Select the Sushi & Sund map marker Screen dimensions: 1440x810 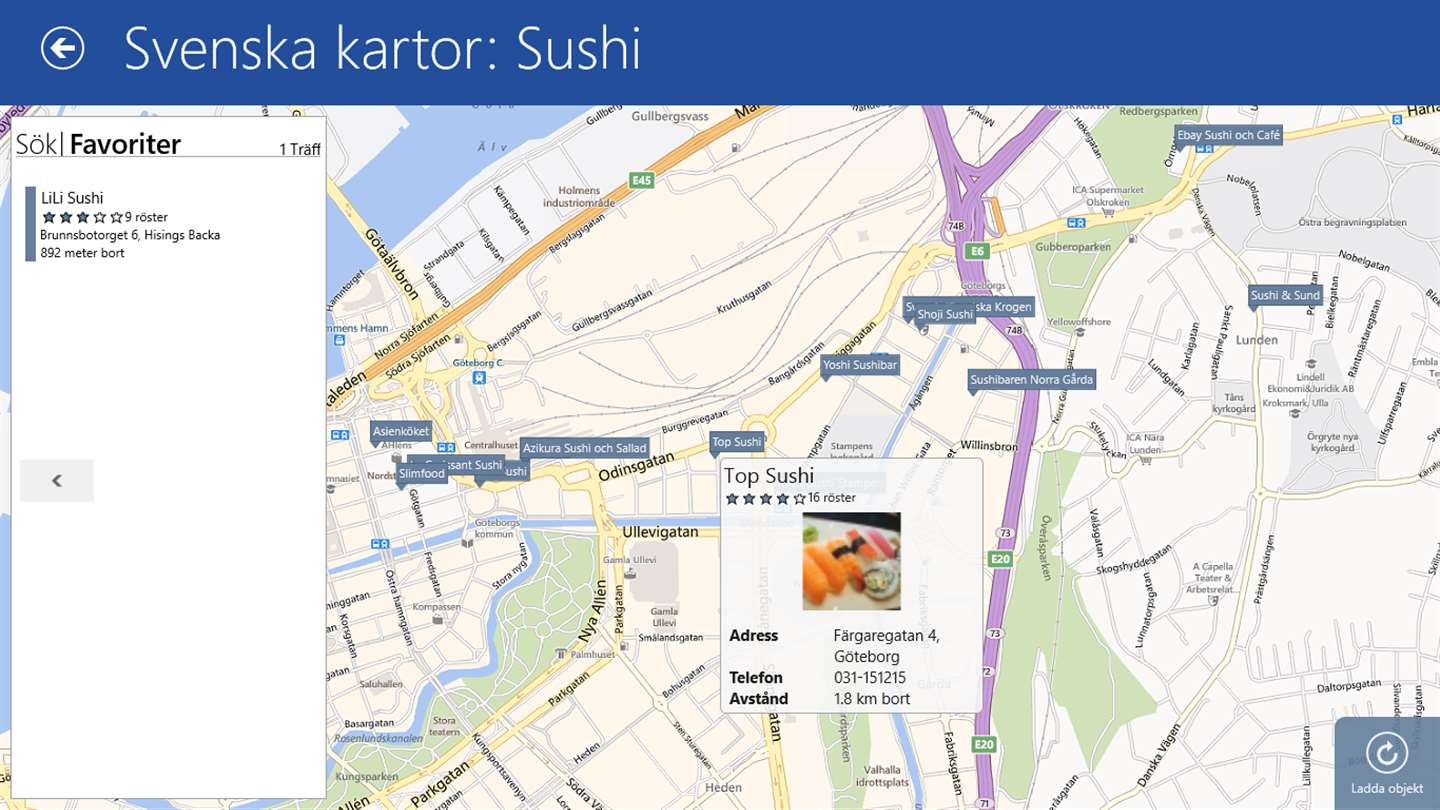tap(1285, 295)
